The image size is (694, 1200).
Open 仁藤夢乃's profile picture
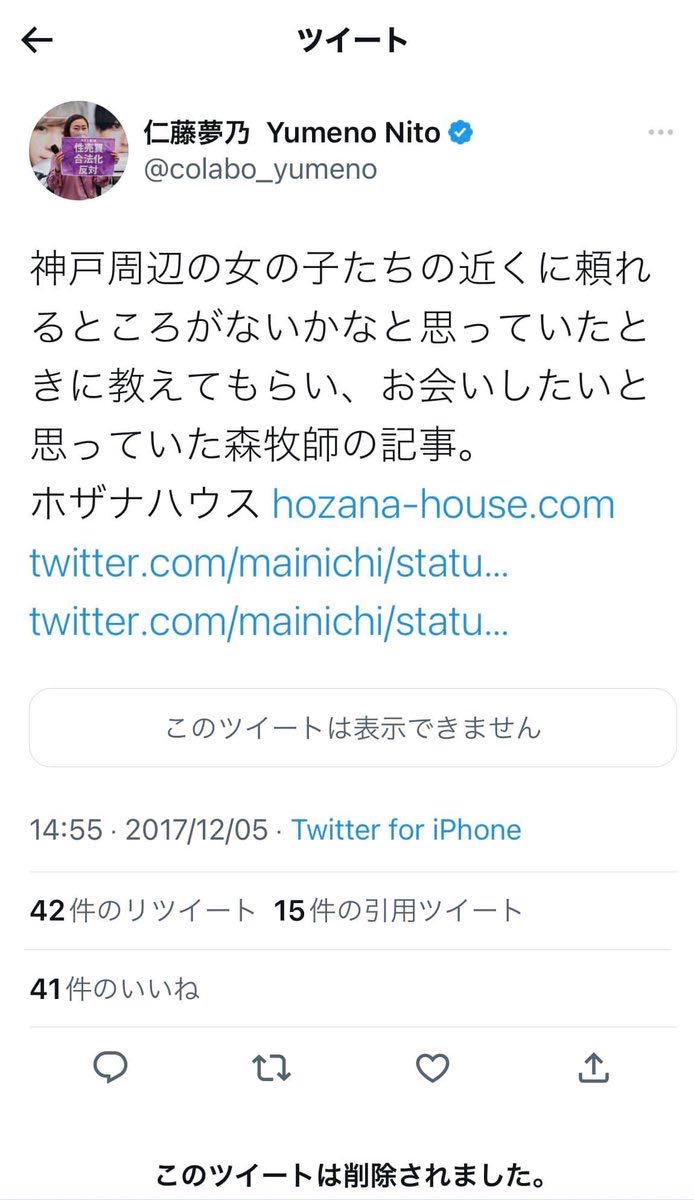[78, 150]
